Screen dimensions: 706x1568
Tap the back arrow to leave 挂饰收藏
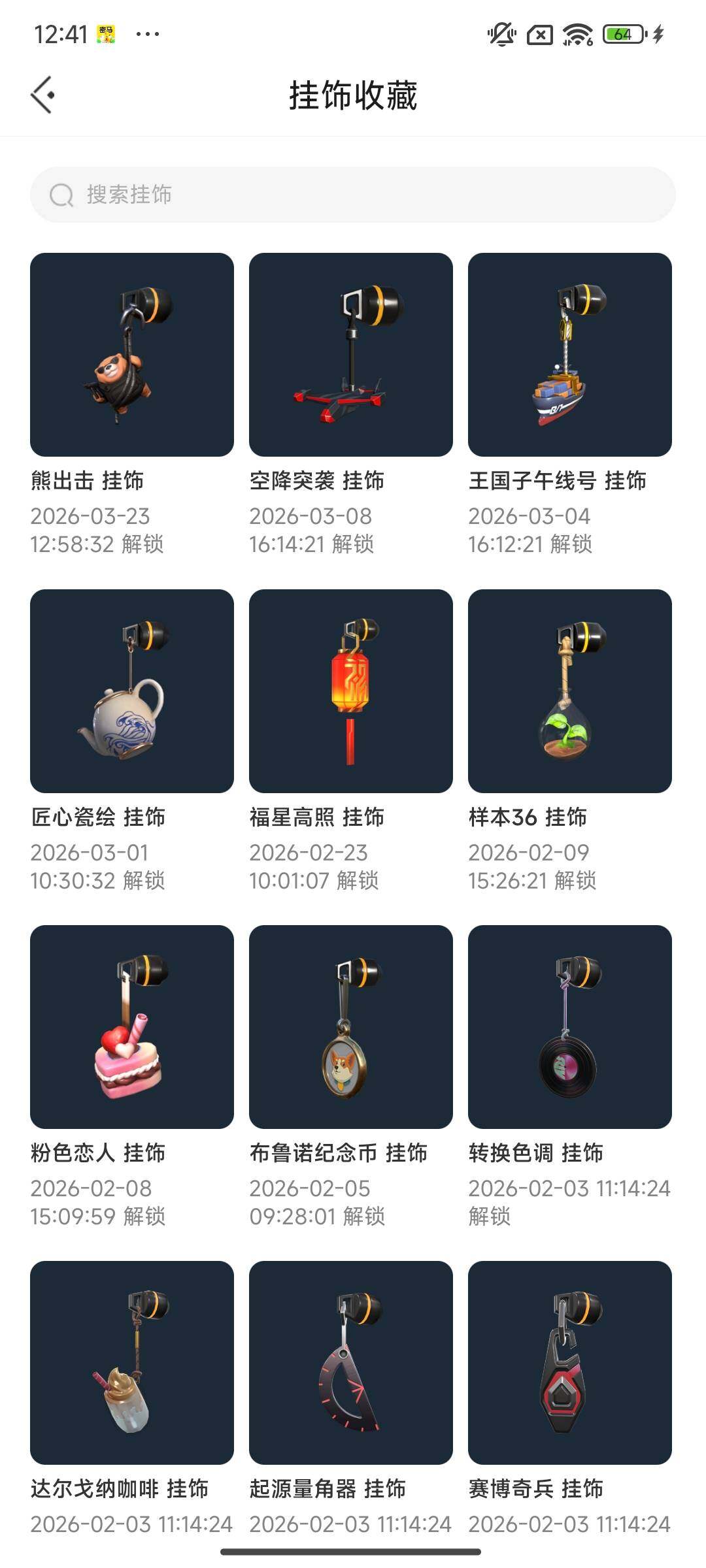[x=43, y=93]
